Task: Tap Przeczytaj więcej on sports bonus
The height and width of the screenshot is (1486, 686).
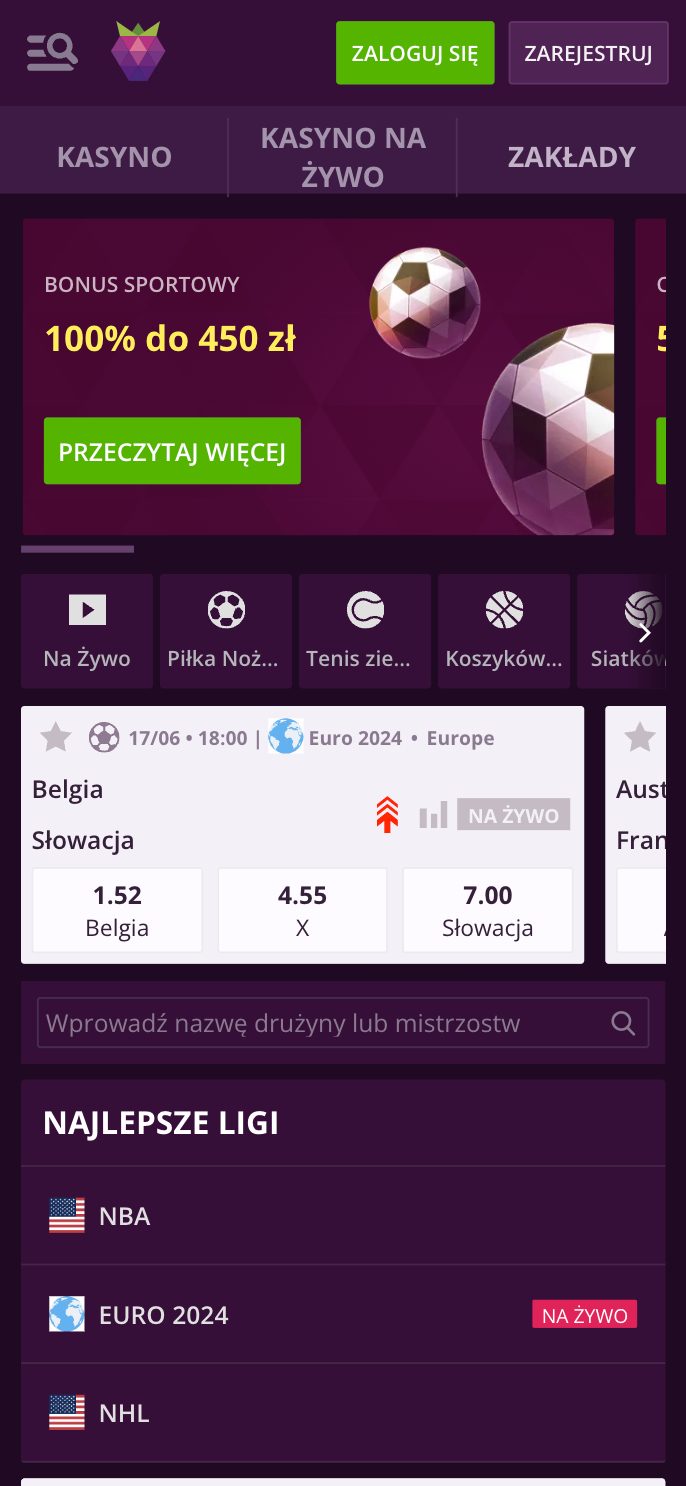Action: click(172, 451)
